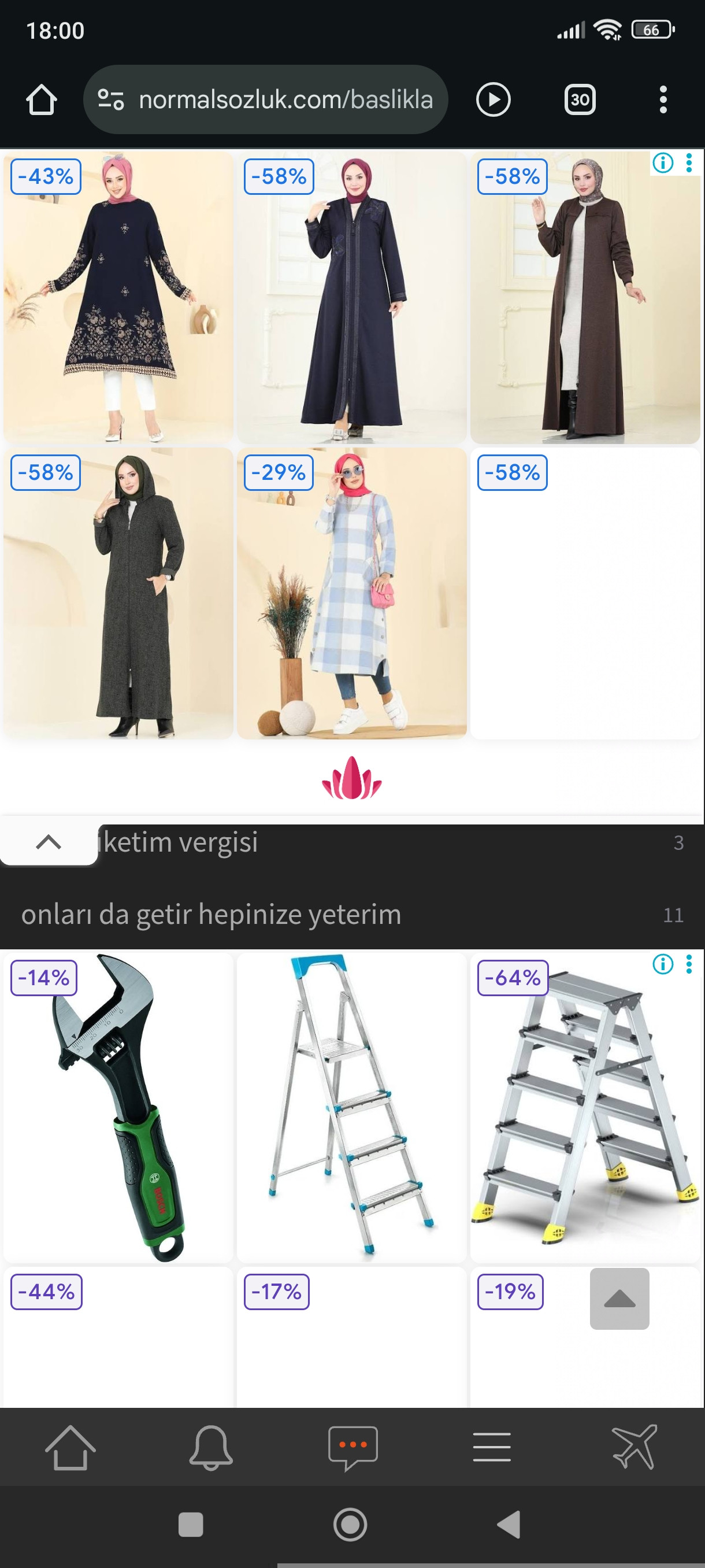Collapse the ad using the up chevron
The height and width of the screenshot is (1568, 705).
pyautogui.click(x=49, y=842)
